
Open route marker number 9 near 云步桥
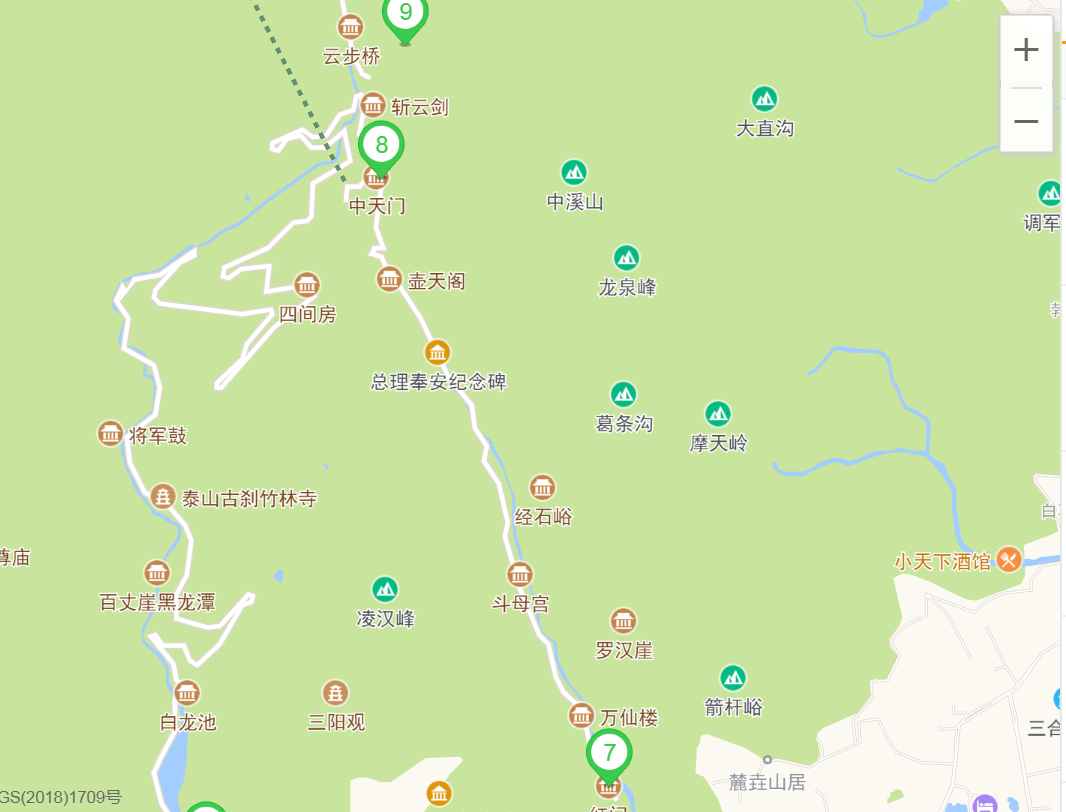pyautogui.click(x=405, y=14)
